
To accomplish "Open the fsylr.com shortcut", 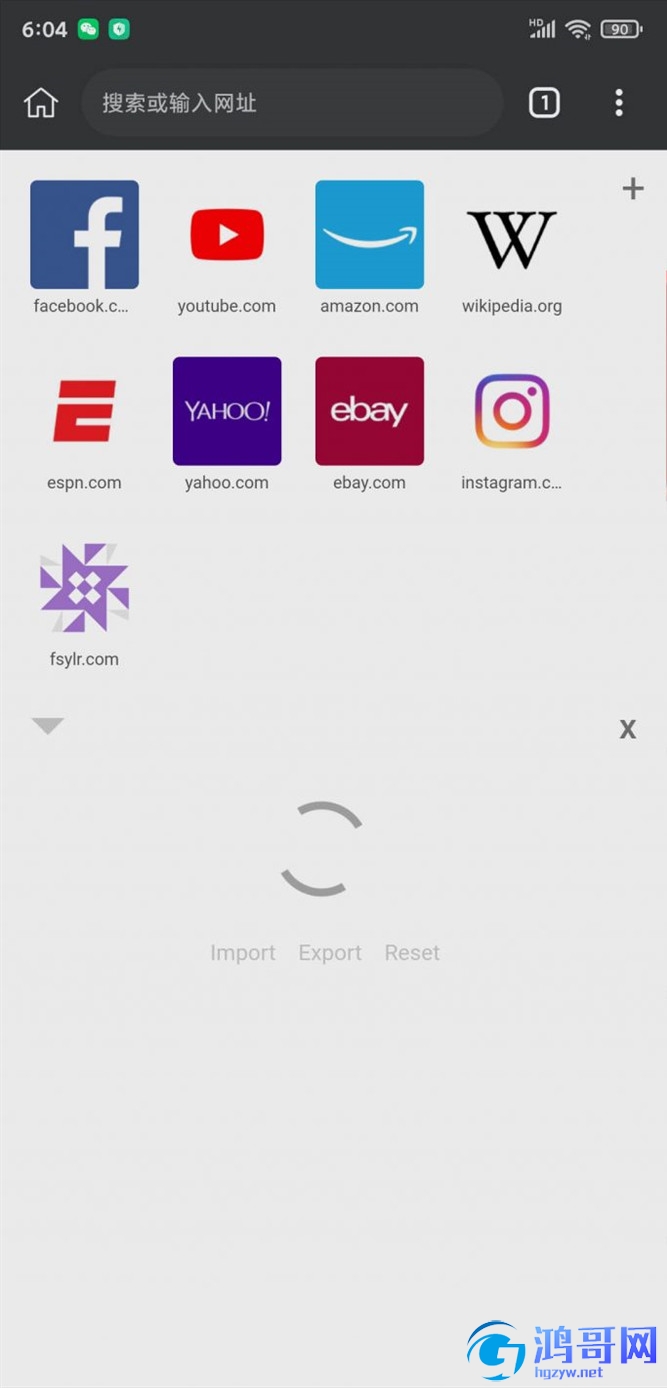I will click(x=84, y=589).
